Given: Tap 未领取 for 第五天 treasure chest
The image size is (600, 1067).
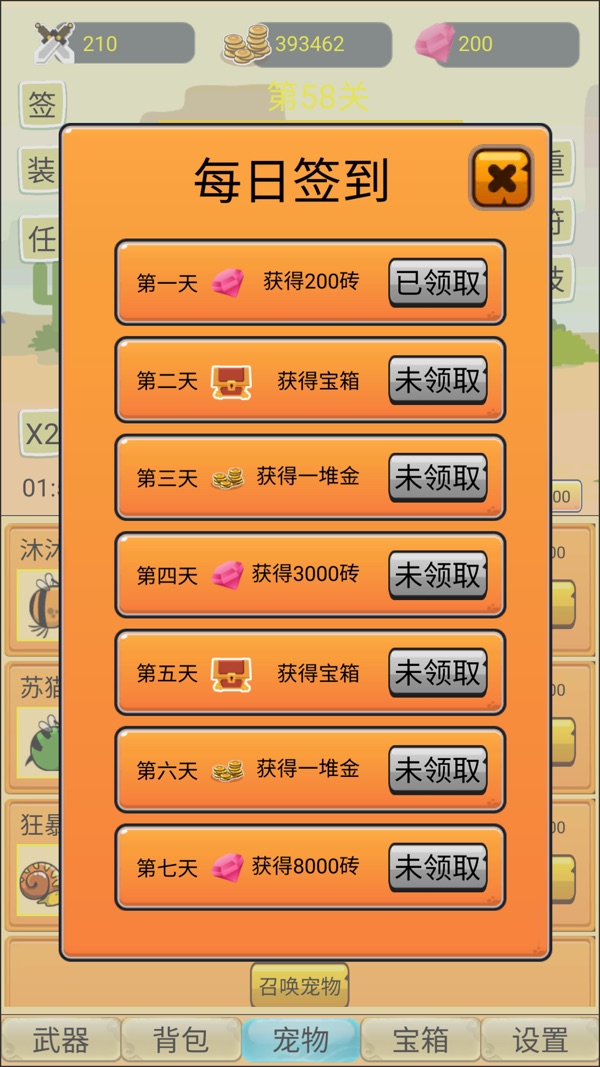Looking at the screenshot, I should pos(438,672).
